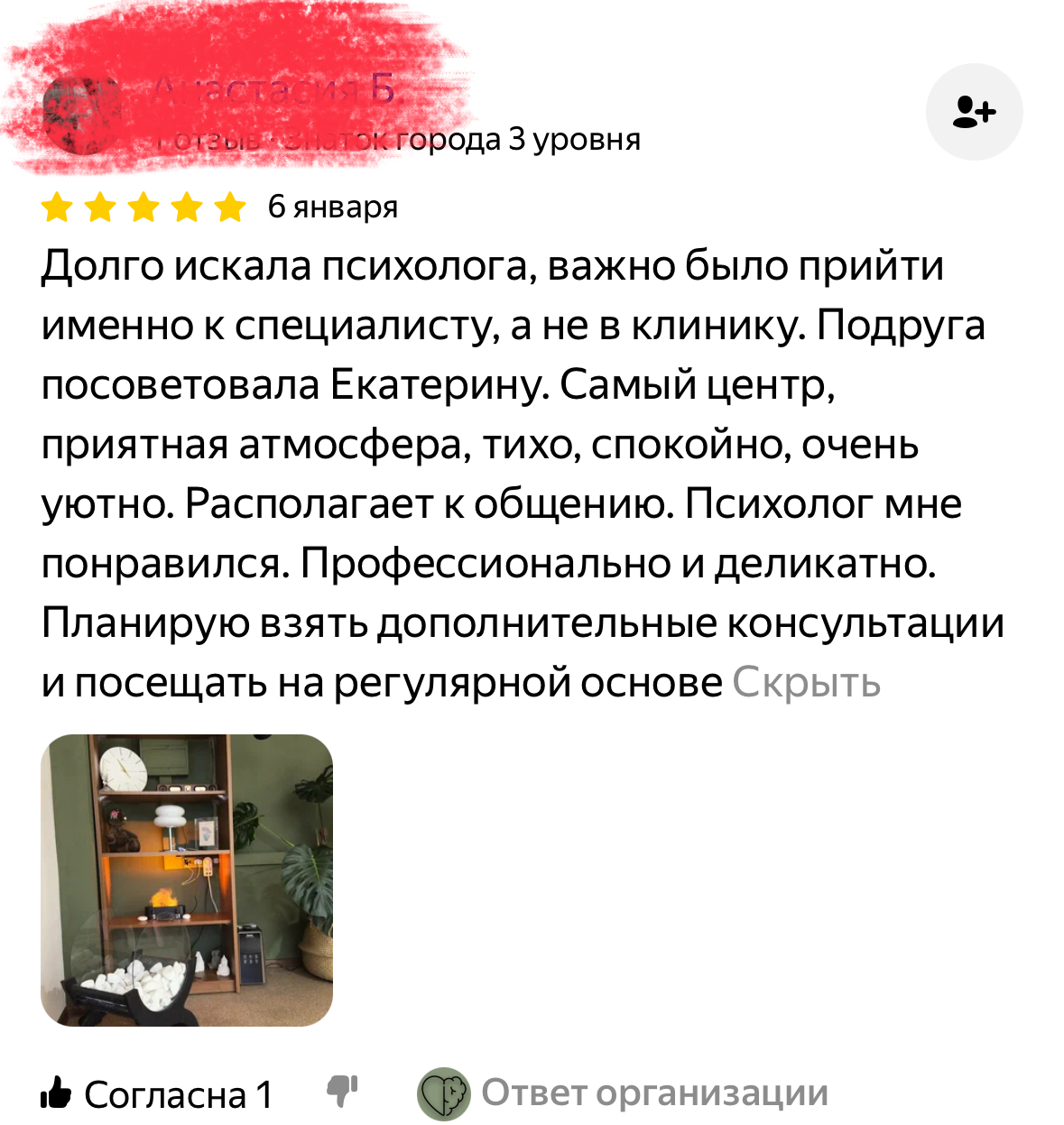Open the review photo of the shelf
Screen dimensions: 1064x1125
187,880
